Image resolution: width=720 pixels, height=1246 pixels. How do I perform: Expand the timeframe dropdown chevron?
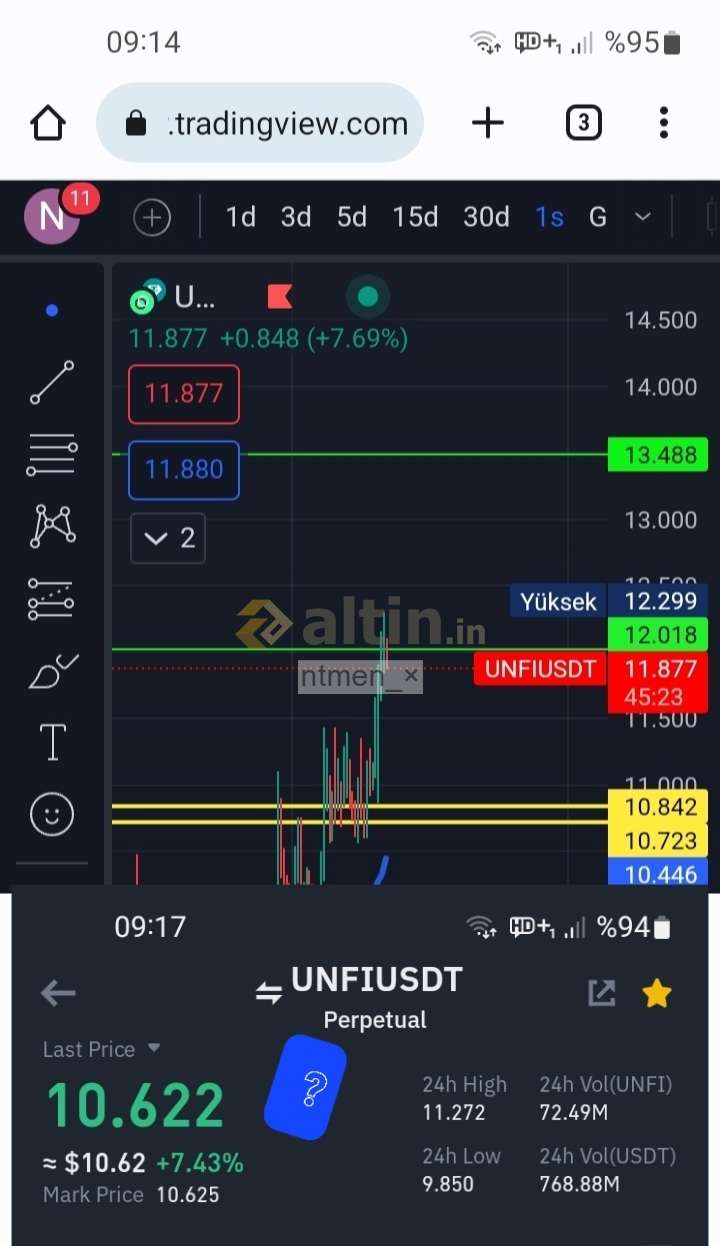[x=643, y=217]
